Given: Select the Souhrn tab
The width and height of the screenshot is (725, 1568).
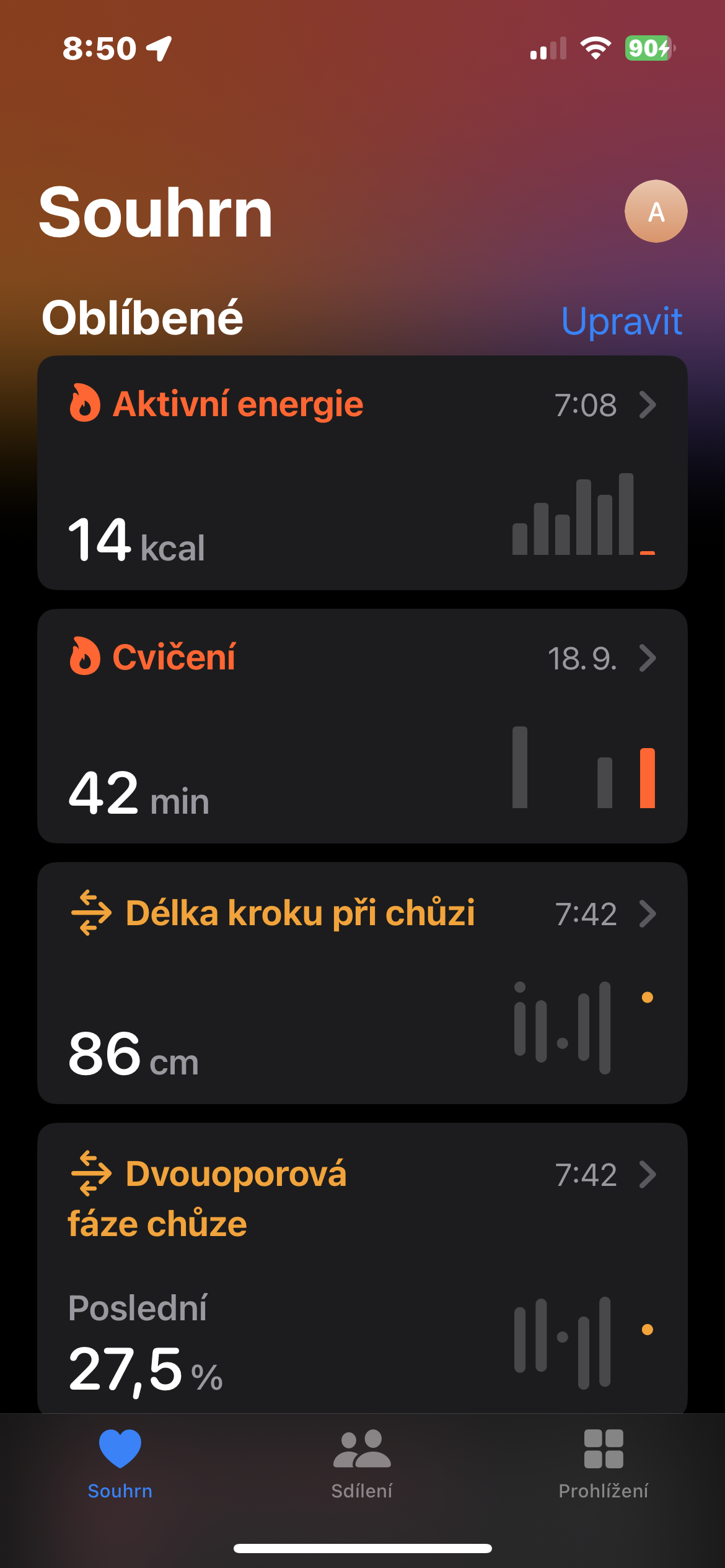Looking at the screenshot, I should click(120, 1465).
